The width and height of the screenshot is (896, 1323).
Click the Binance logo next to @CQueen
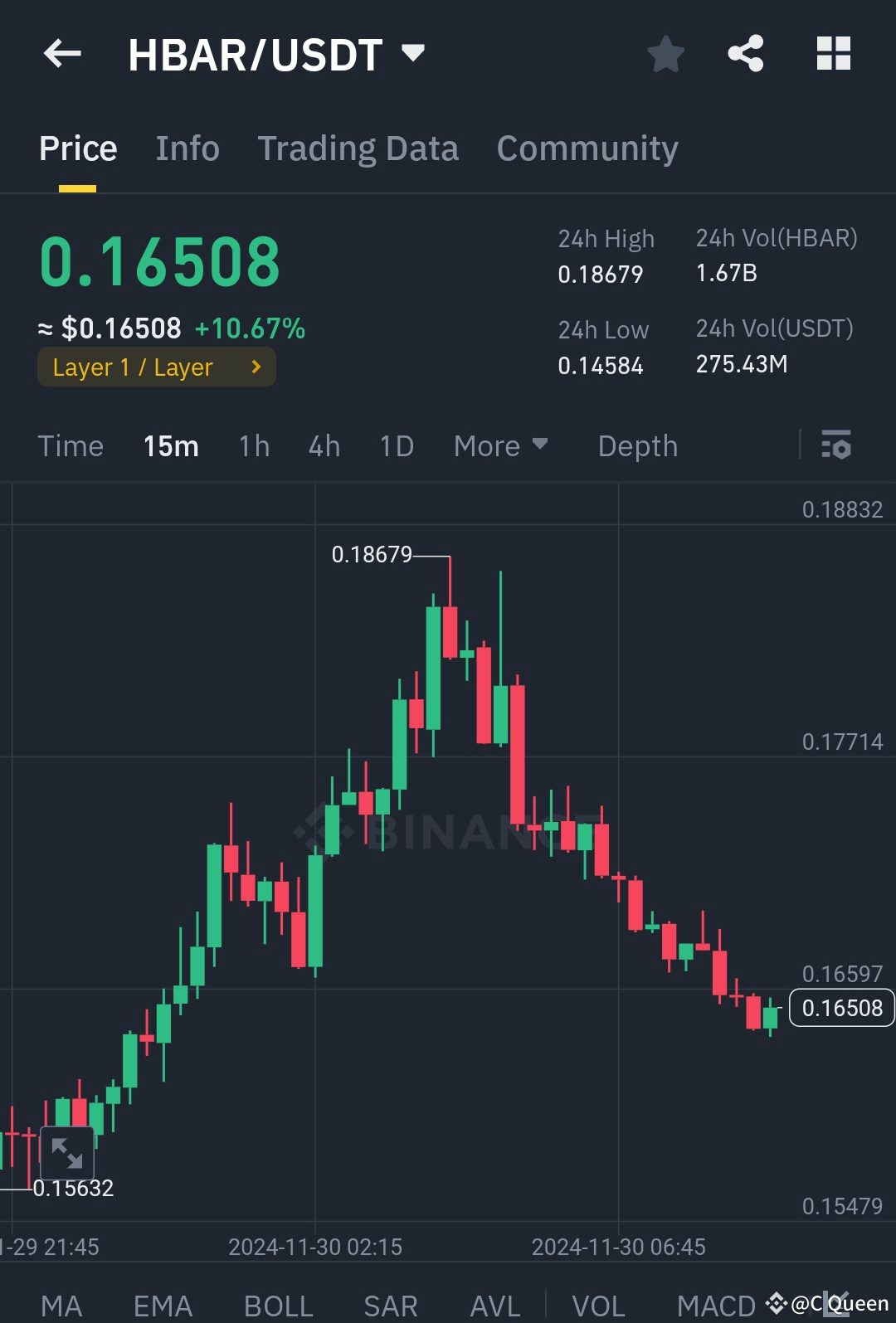point(776,1302)
